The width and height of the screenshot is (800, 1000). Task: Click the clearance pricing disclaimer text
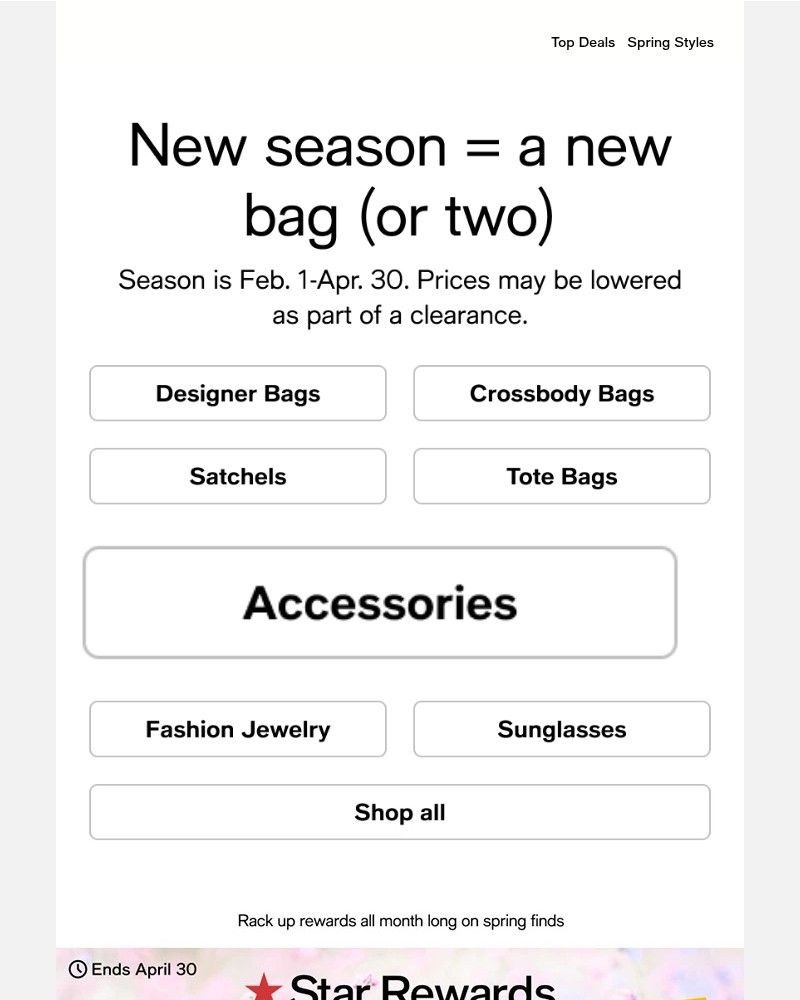400,297
